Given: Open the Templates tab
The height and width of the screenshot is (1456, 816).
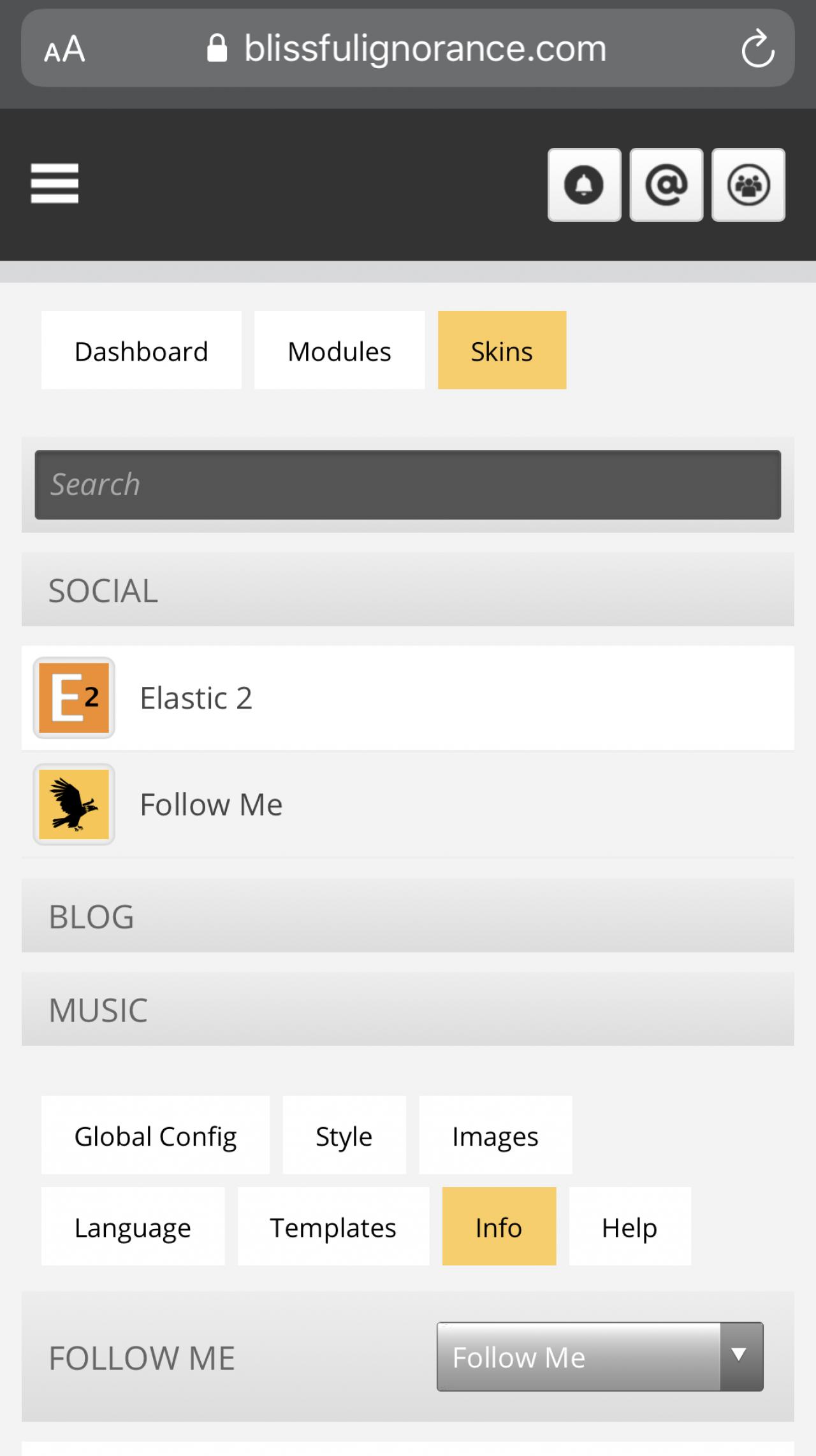Looking at the screenshot, I should (x=333, y=1227).
